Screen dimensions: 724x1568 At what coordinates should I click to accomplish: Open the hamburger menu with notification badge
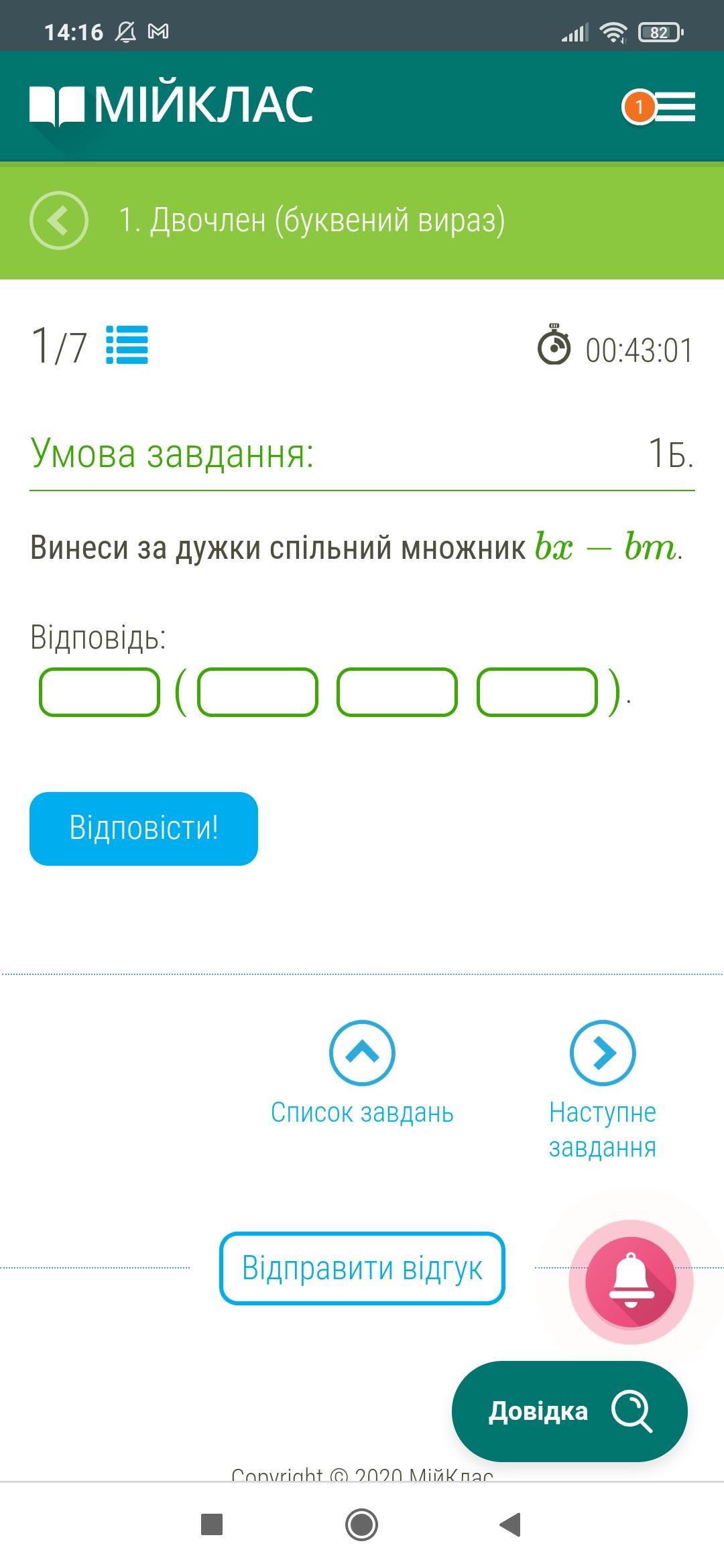coord(660,107)
